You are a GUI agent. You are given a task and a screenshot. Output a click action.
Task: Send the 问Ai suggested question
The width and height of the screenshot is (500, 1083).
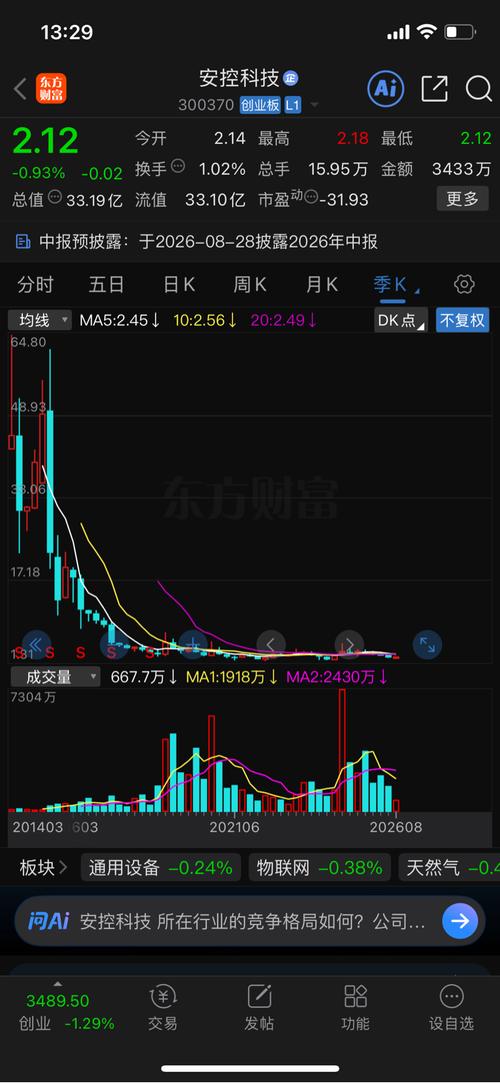tap(460, 921)
